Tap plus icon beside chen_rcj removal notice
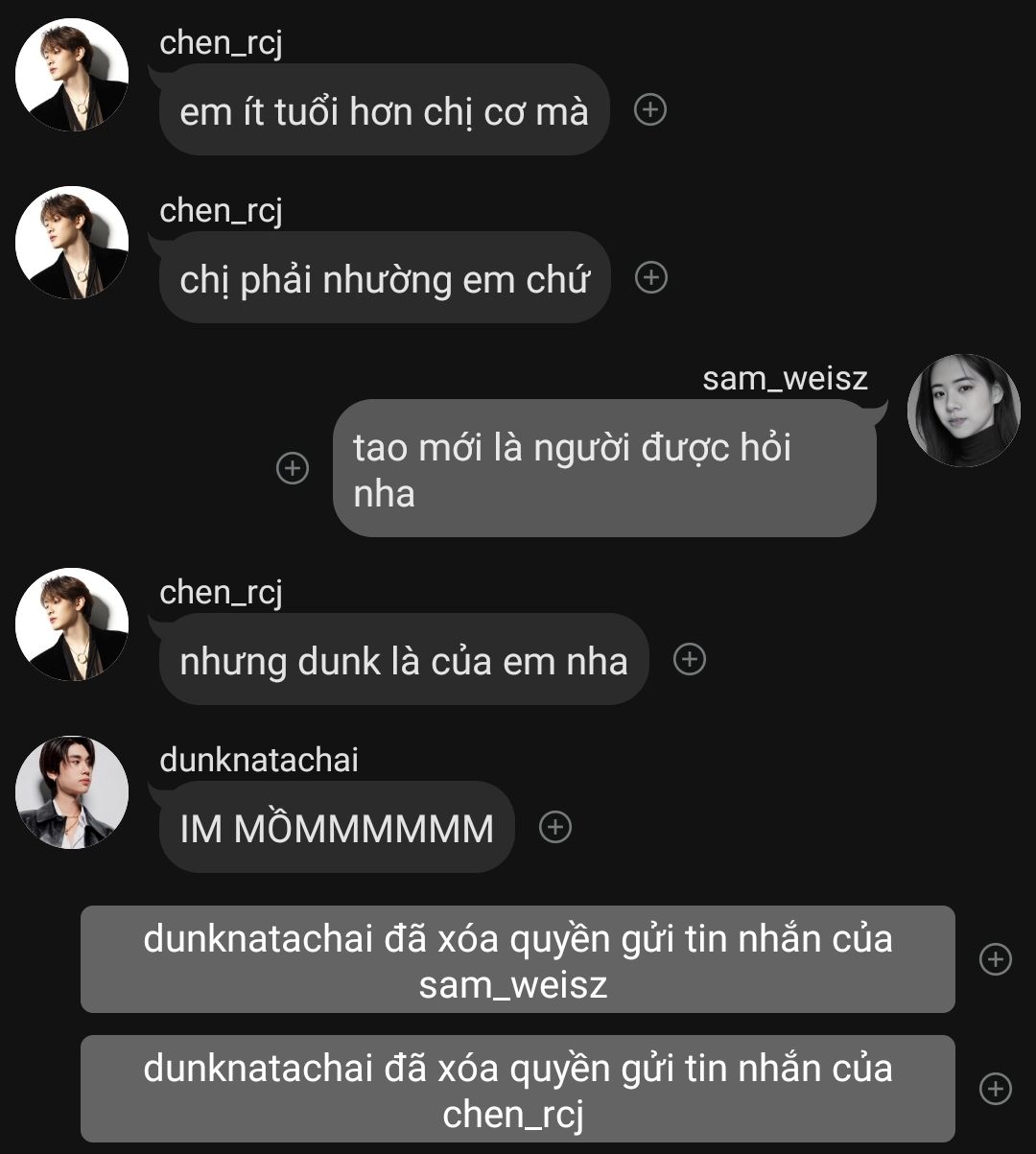The height and width of the screenshot is (1154, 1036). [995, 1089]
